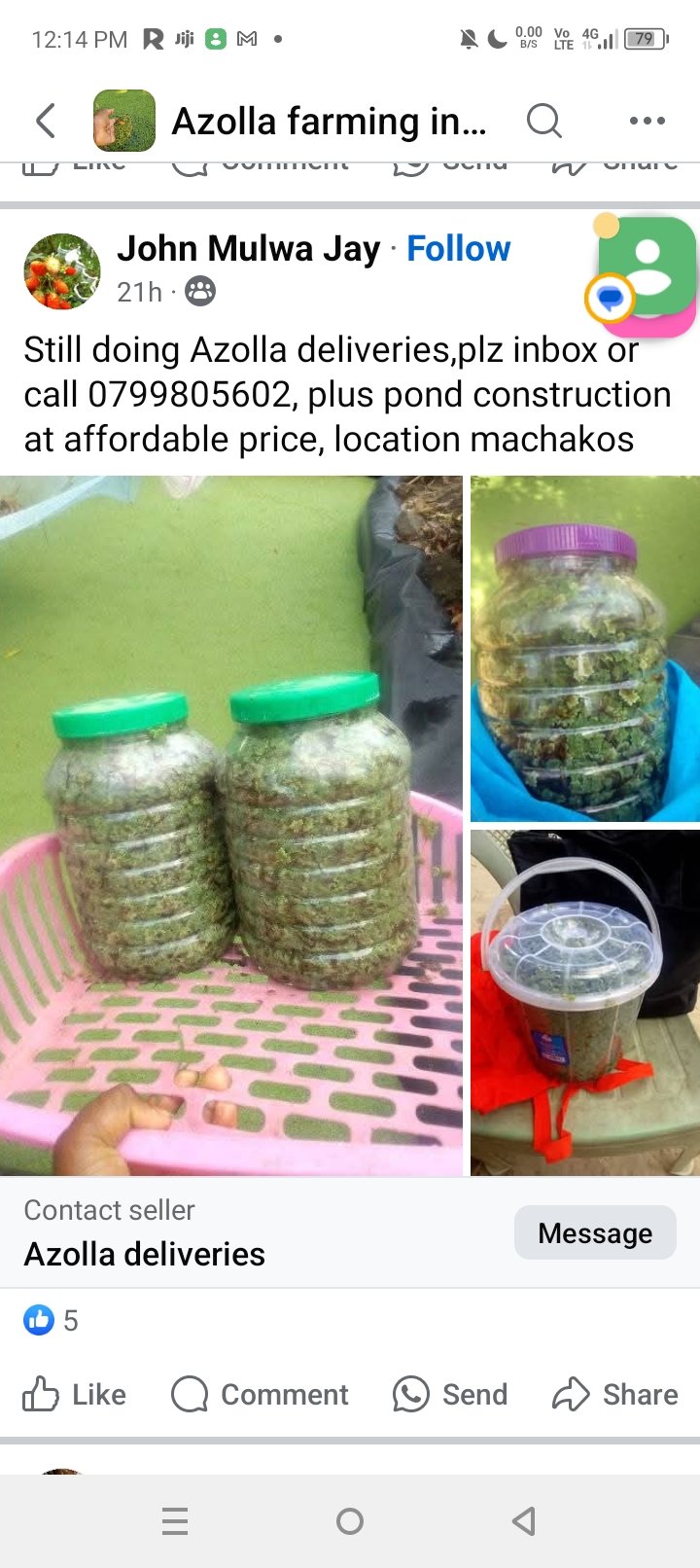Screen dimensions: 700x1568
Task: Open John Mulwa Jay's profile picture
Action: (62, 271)
